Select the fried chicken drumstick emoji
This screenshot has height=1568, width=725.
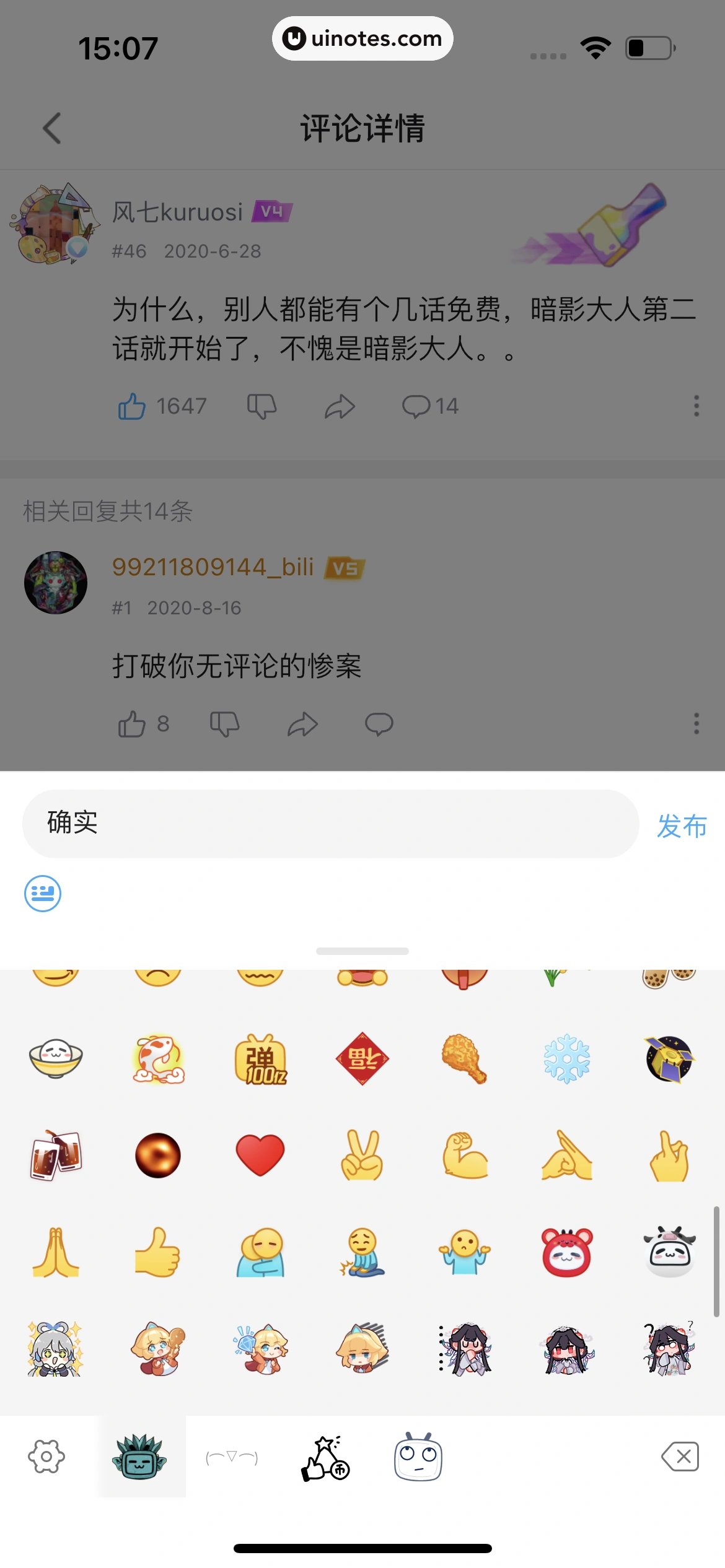click(464, 1059)
